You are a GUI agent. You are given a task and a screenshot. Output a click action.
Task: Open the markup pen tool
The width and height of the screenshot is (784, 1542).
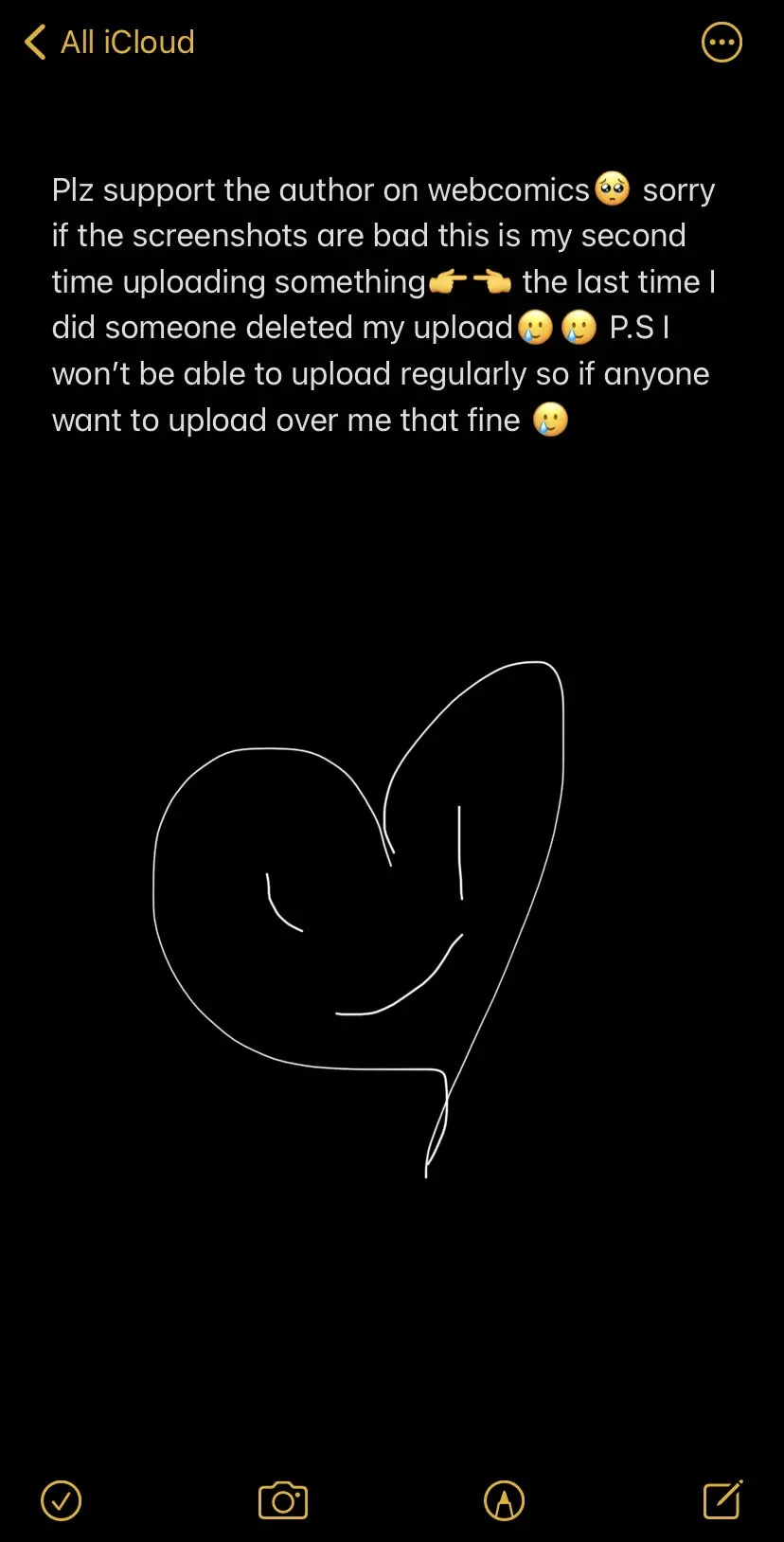504,1500
